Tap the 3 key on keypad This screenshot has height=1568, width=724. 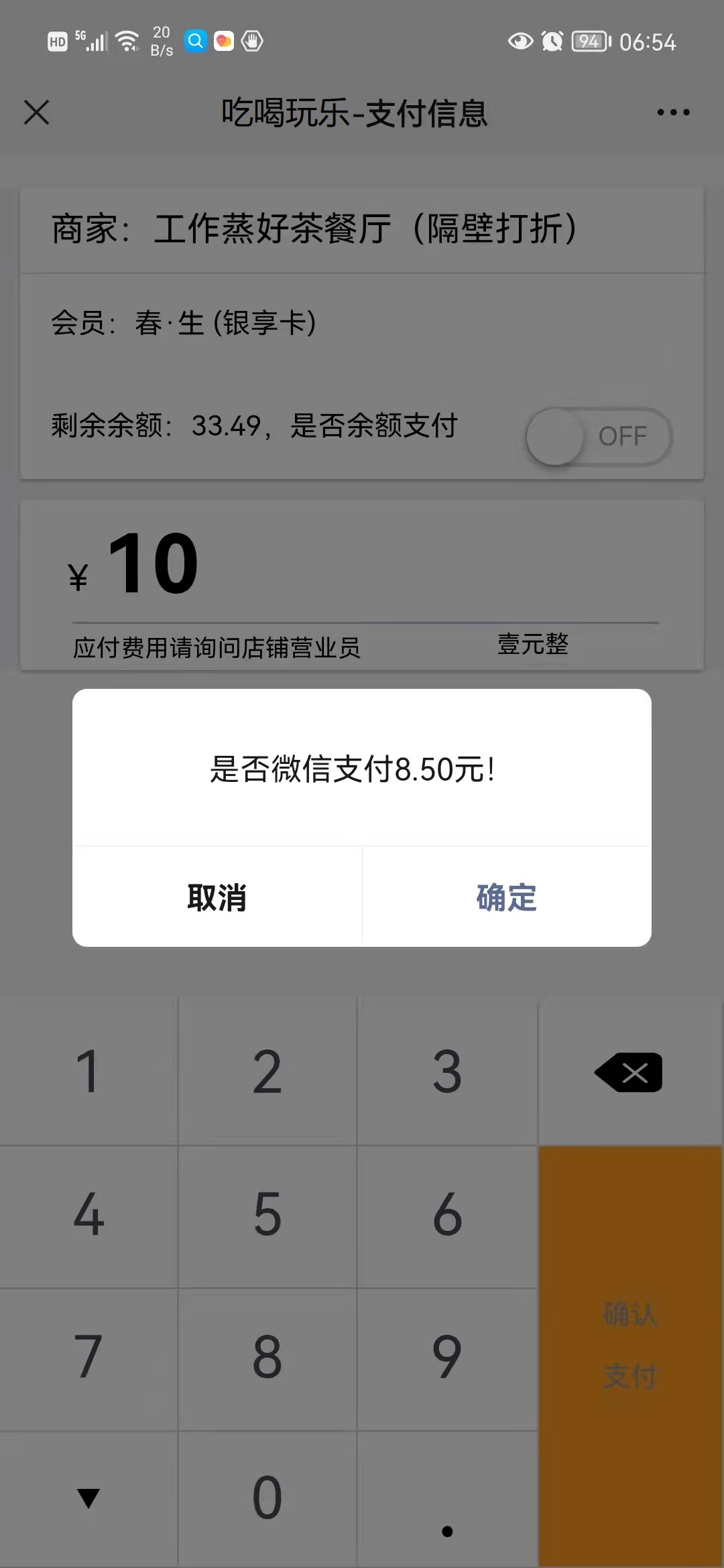[447, 1072]
